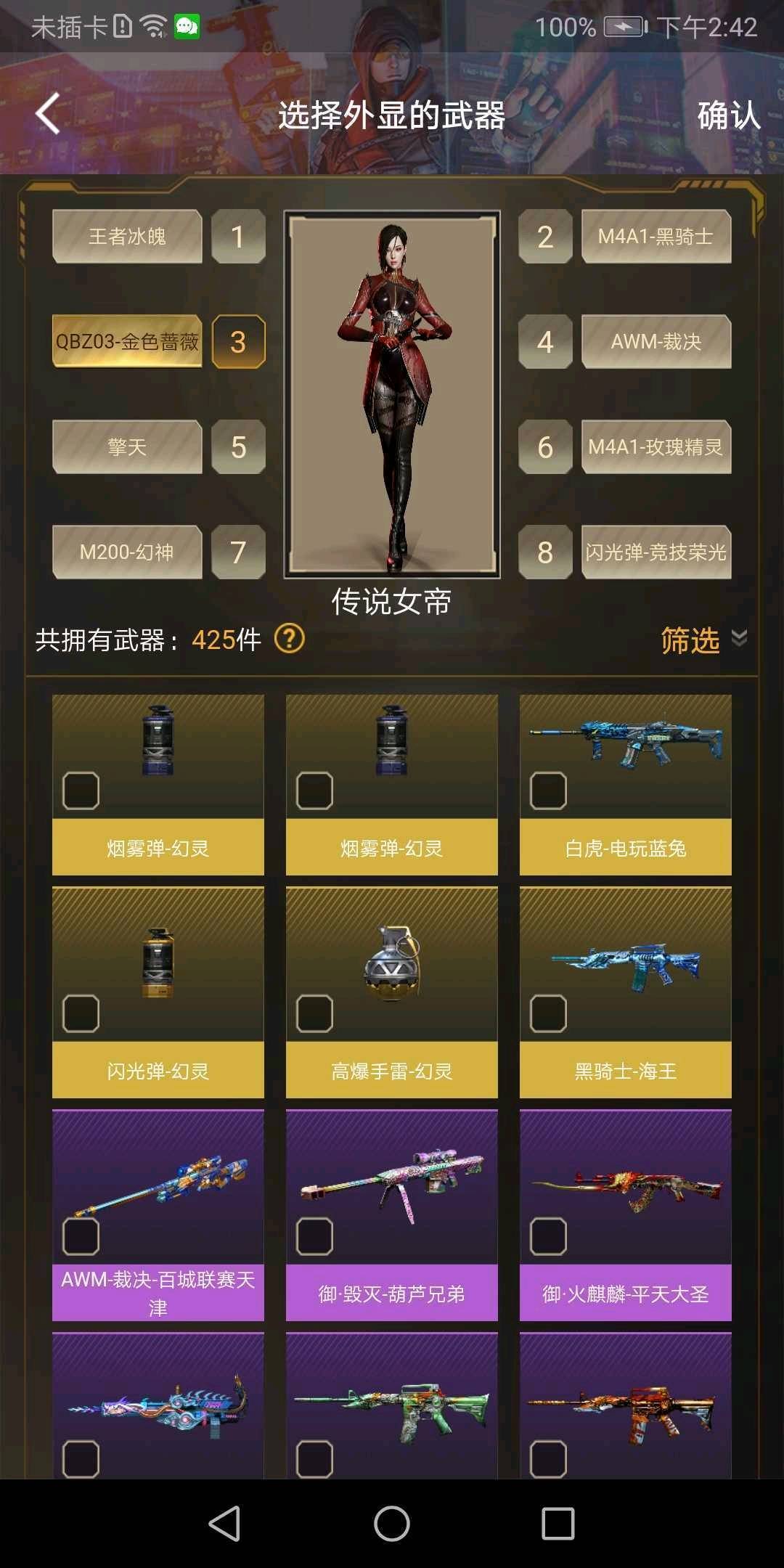Tick the 黑骑士-海王 checkbox
This screenshot has height=1568, width=784.
pyautogui.click(x=548, y=1013)
